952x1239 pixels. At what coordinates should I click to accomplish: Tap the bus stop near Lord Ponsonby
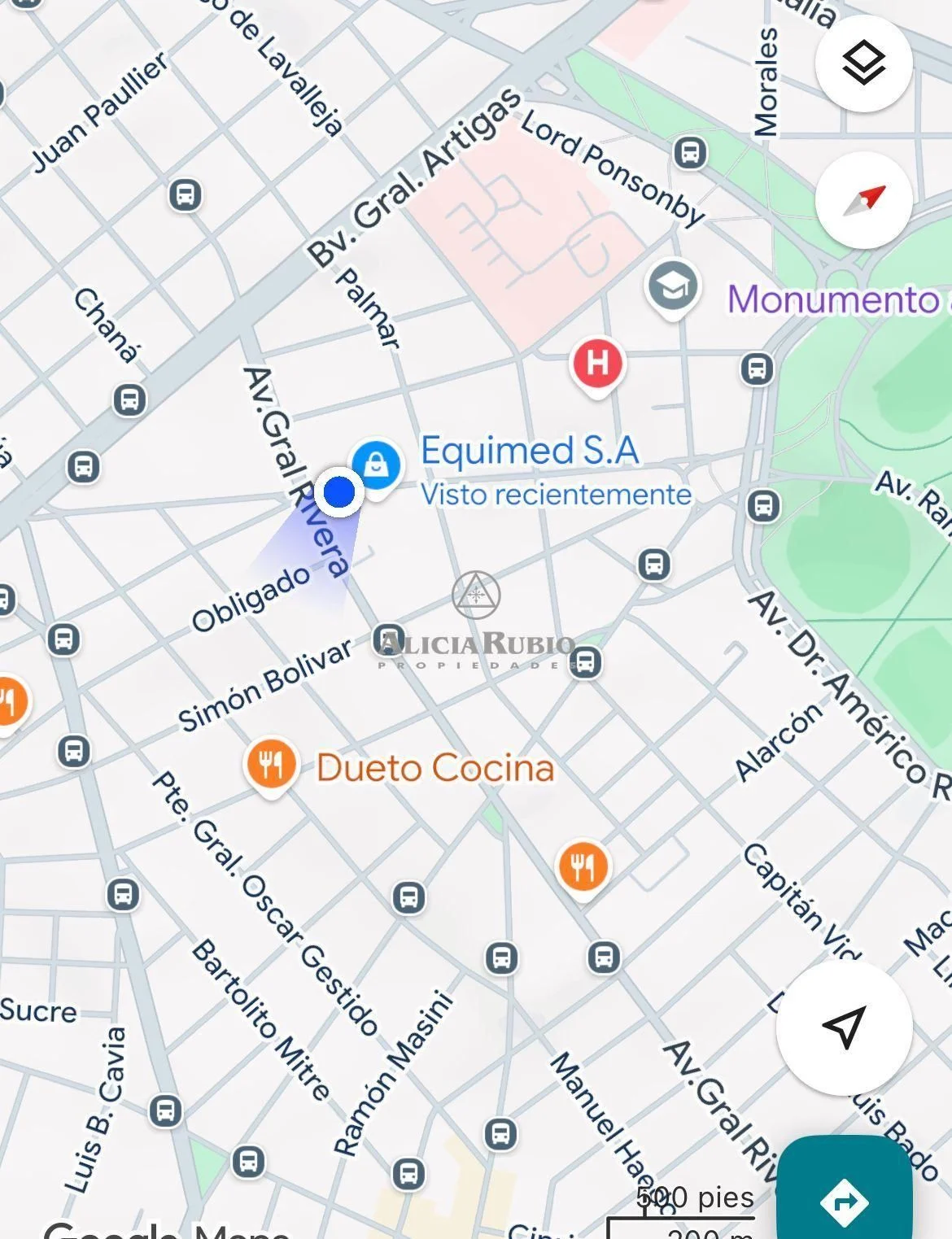pyautogui.click(x=690, y=152)
